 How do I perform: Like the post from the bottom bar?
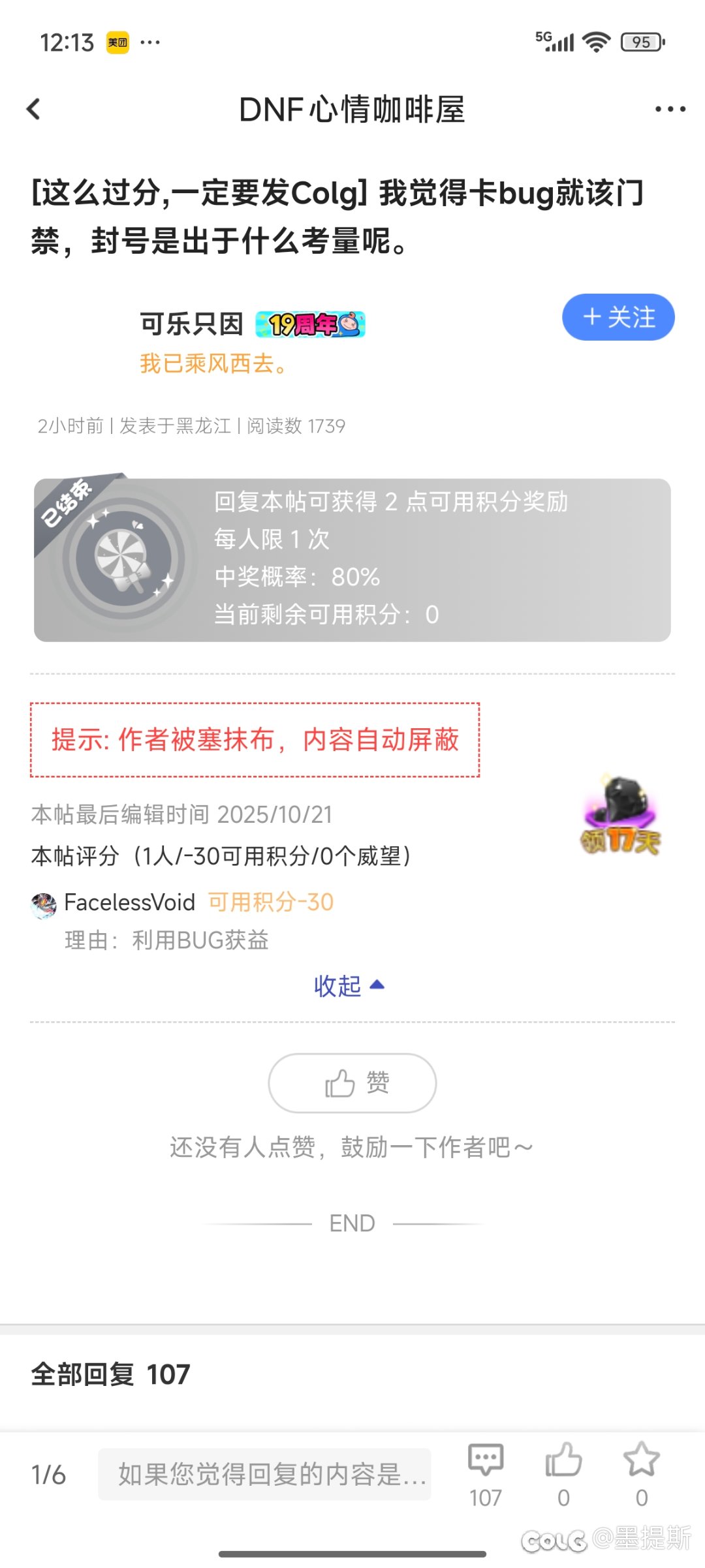(x=563, y=1473)
